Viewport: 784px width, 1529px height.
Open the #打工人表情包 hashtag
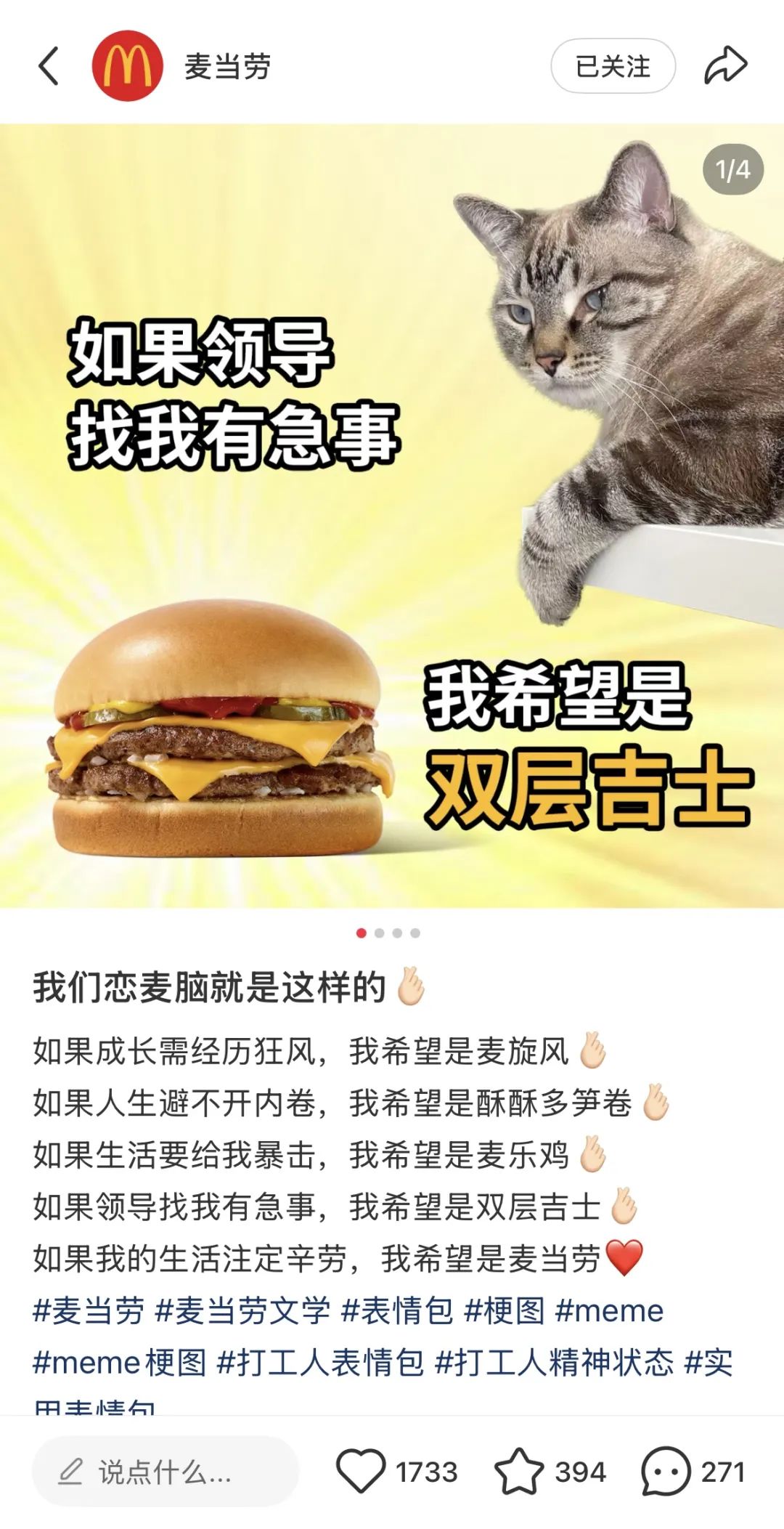[320, 1363]
